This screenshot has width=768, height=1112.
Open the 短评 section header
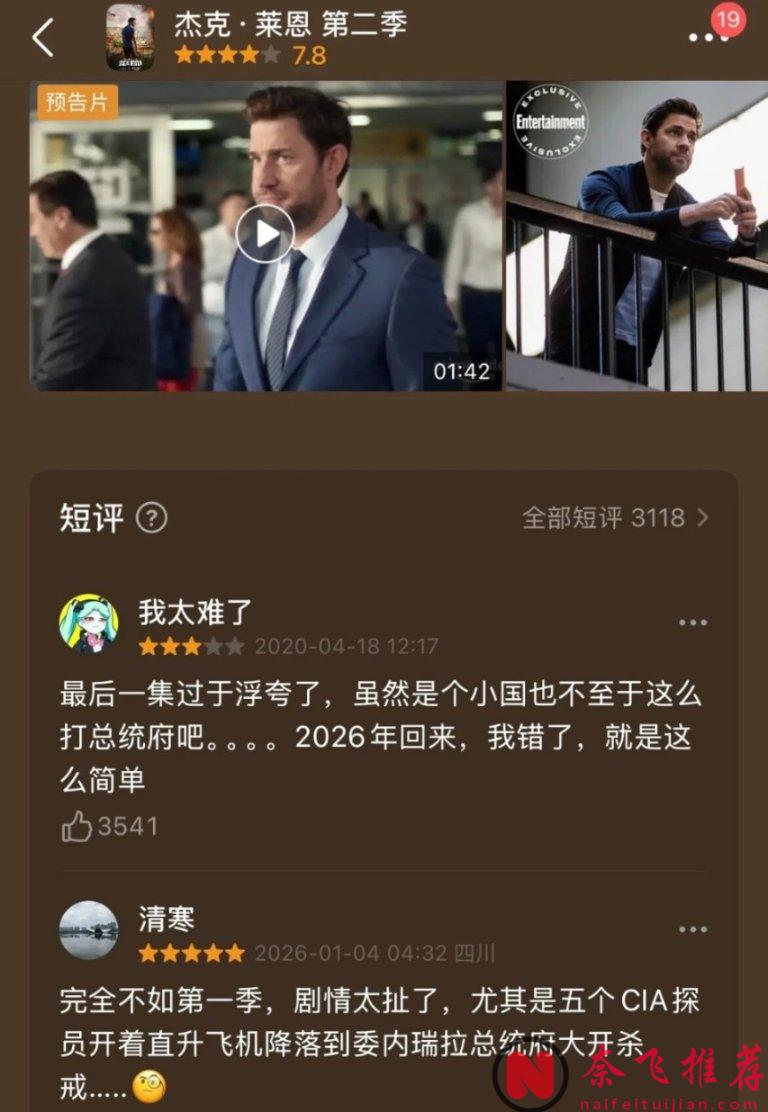tap(91, 518)
